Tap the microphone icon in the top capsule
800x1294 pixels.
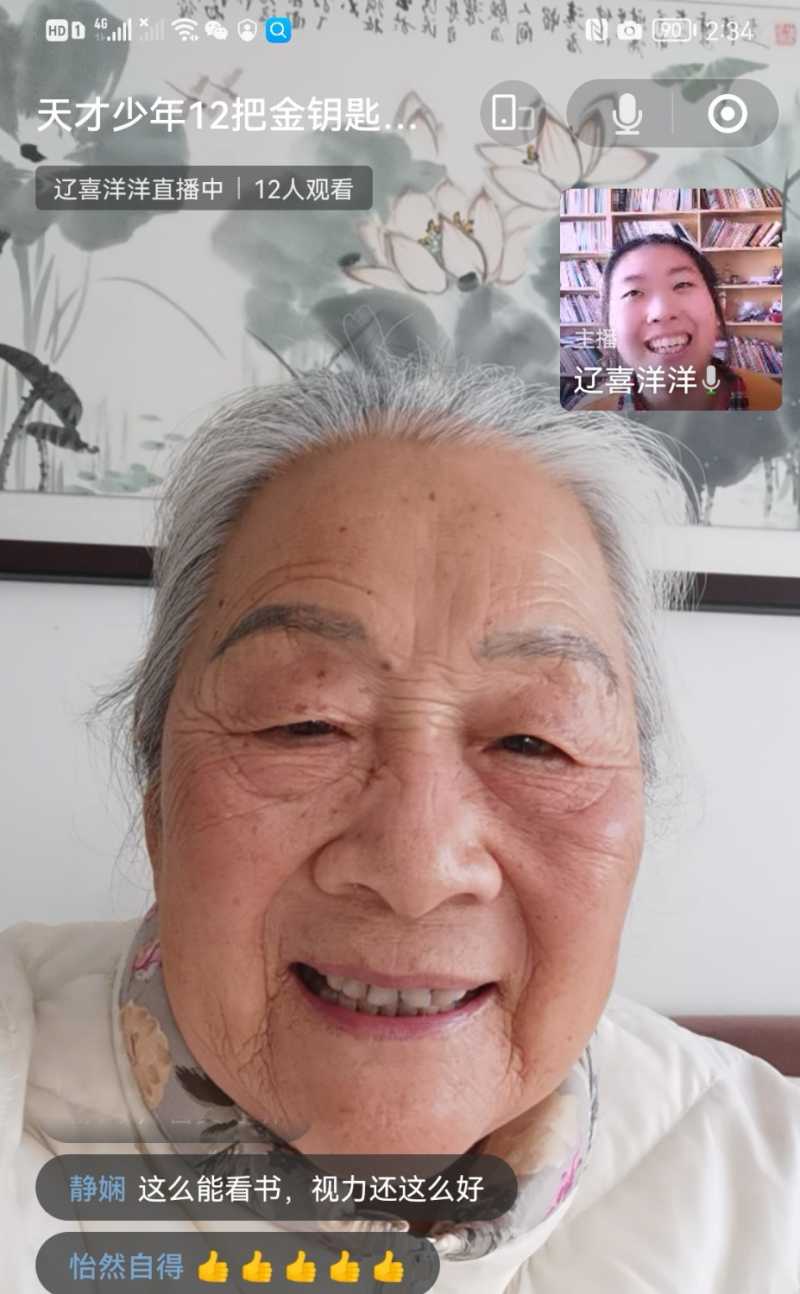627,114
